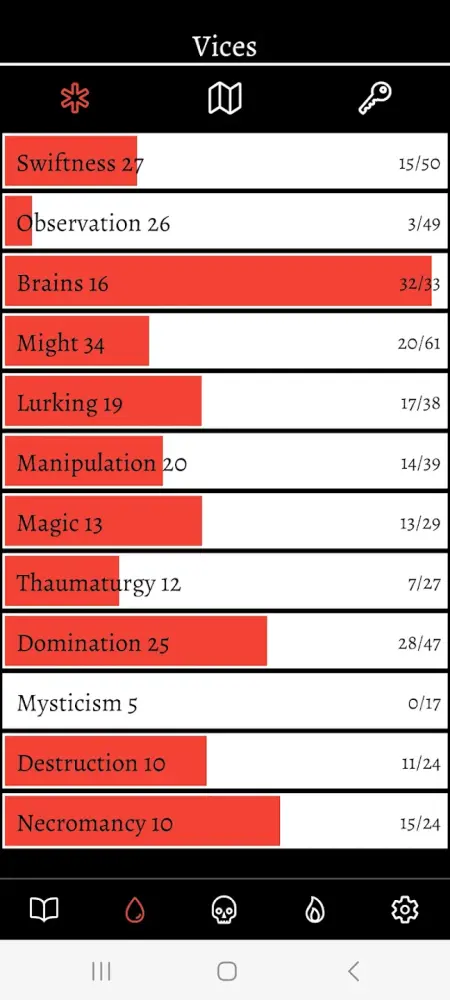Screen dimensions: 450x1000
Task: Go to the book tab in bottom navigation
Action: pos(44,909)
